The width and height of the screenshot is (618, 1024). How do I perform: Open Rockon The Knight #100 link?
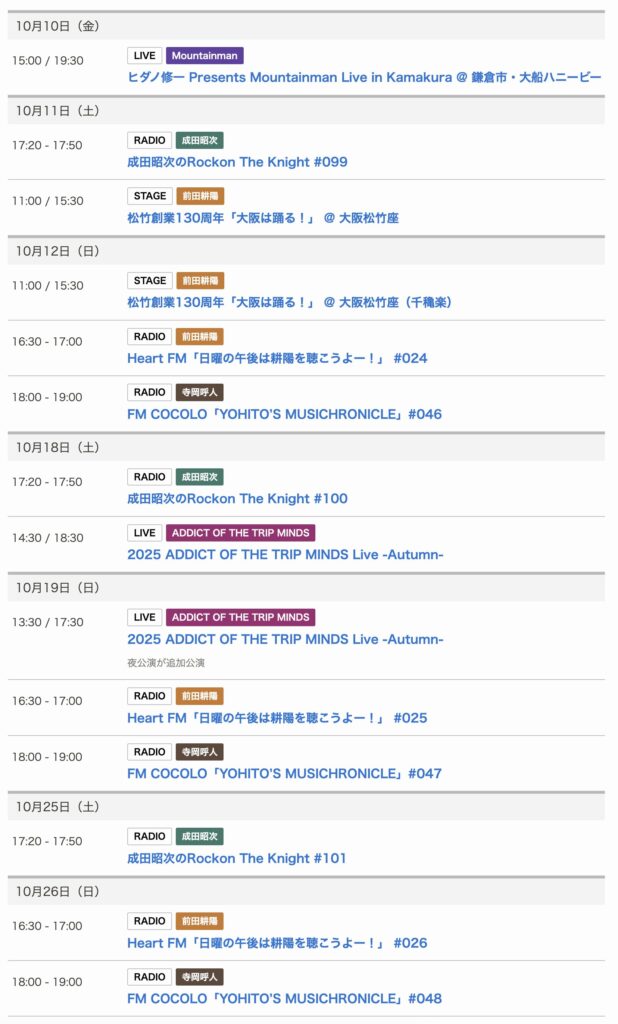coord(237,498)
